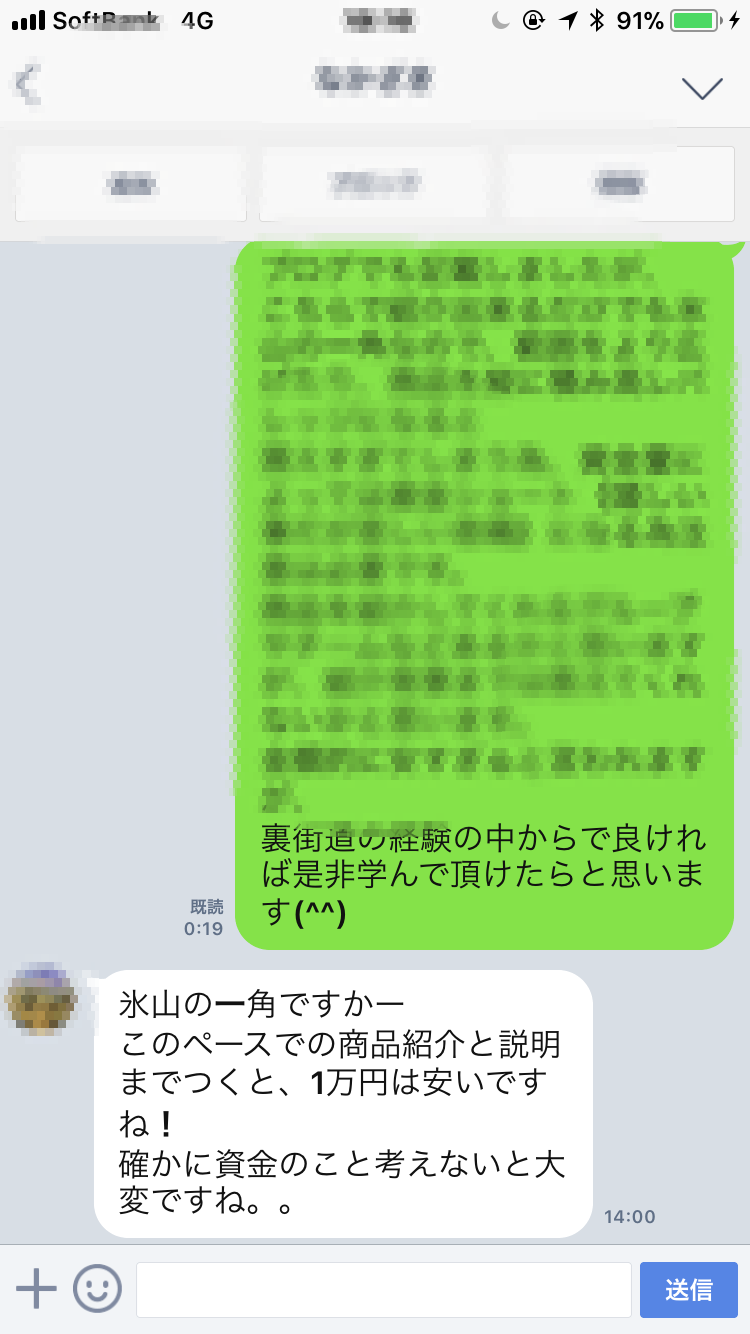Open the emoji sticker picker
The width and height of the screenshot is (750, 1334).
[x=97, y=1289]
